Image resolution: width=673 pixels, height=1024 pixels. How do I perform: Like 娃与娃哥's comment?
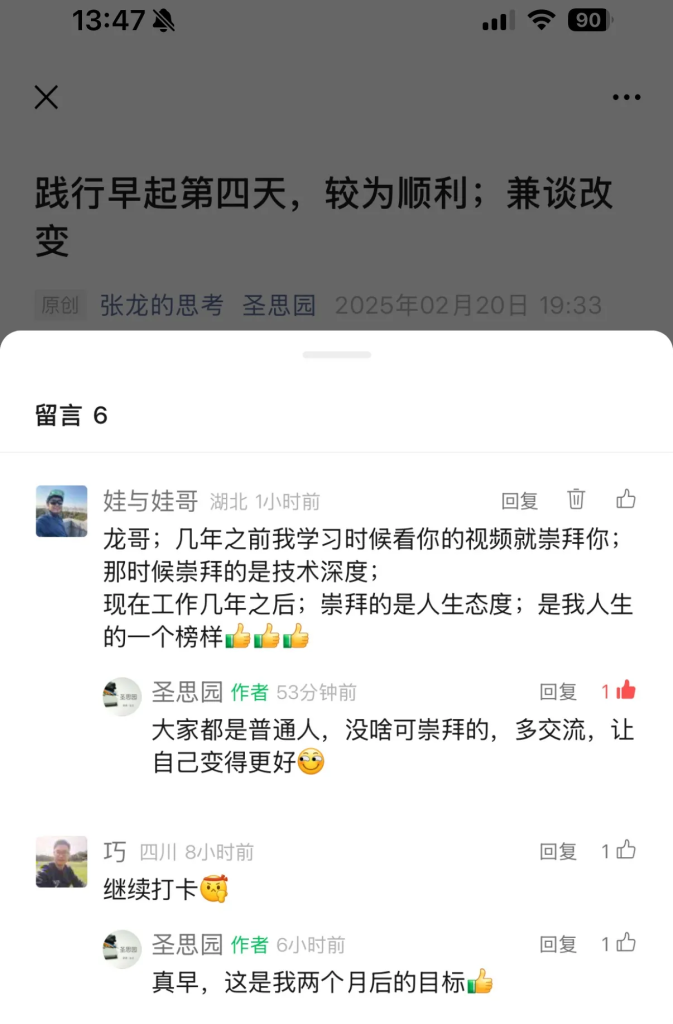(626, 499)
